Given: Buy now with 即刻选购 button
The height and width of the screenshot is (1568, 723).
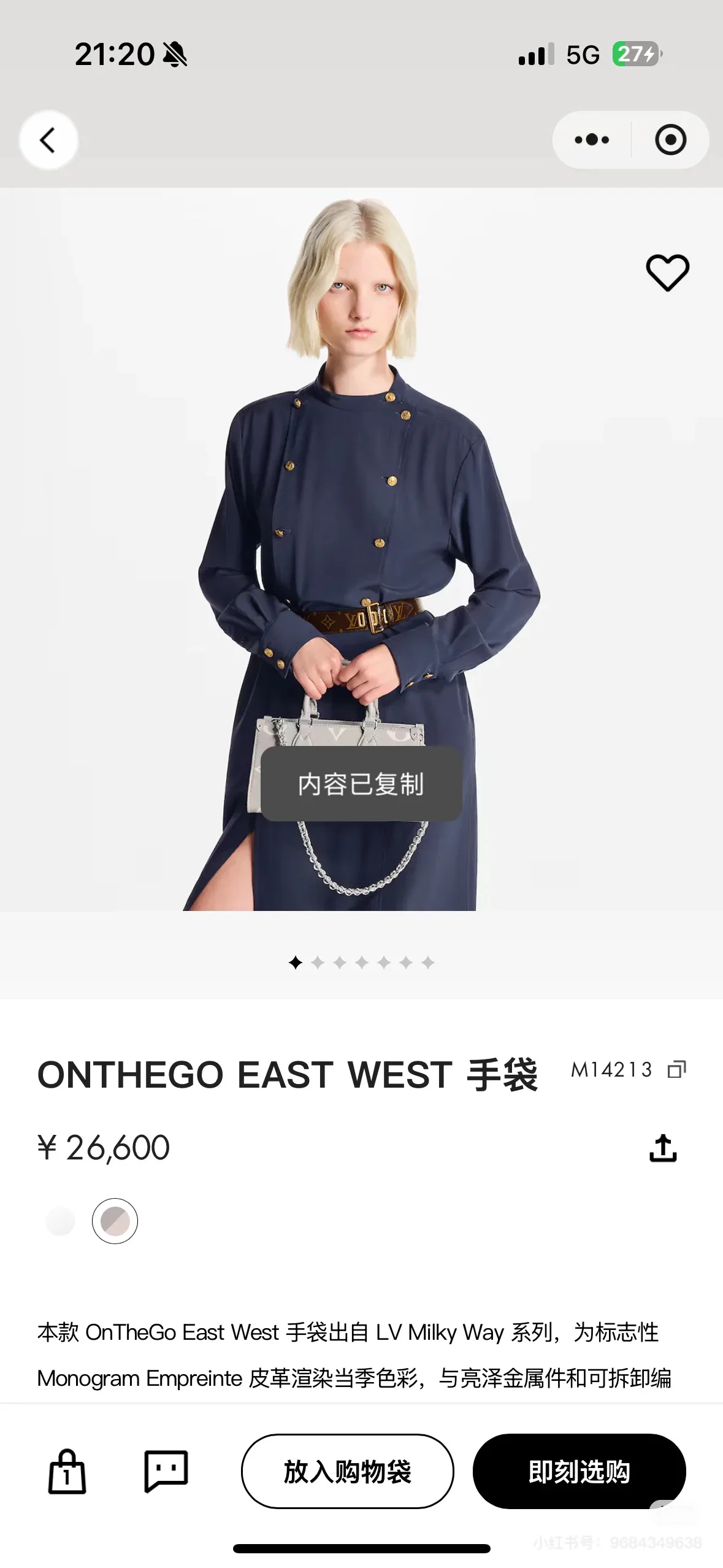Looking at the screenshot, I should point(579,1471).
